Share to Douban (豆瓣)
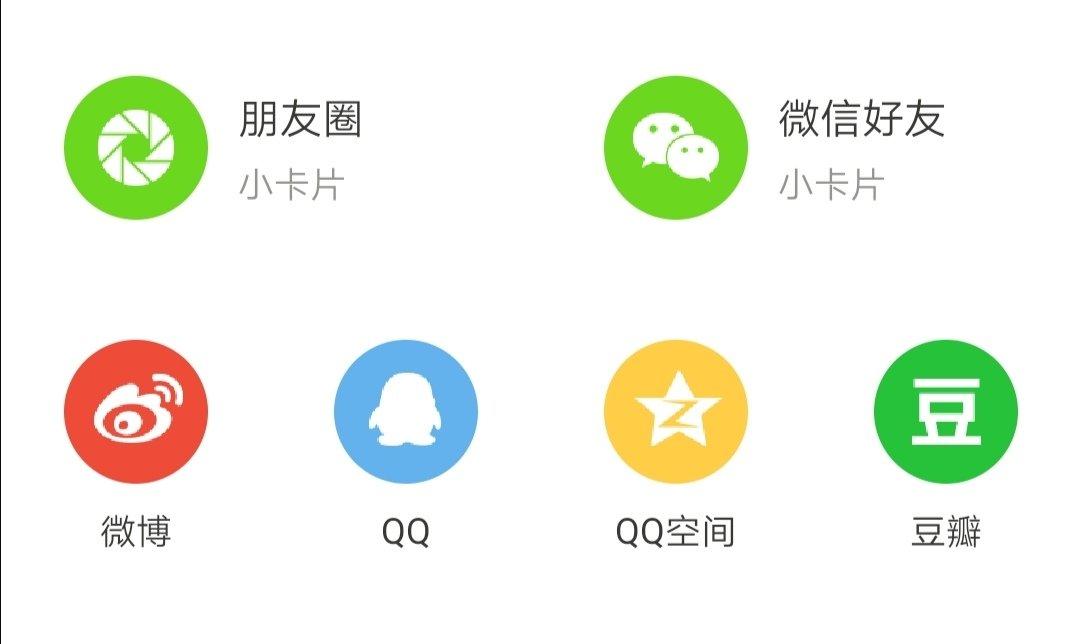Image resolution: width=1080 pixels, height=644 pixels. tap(945, 412)
